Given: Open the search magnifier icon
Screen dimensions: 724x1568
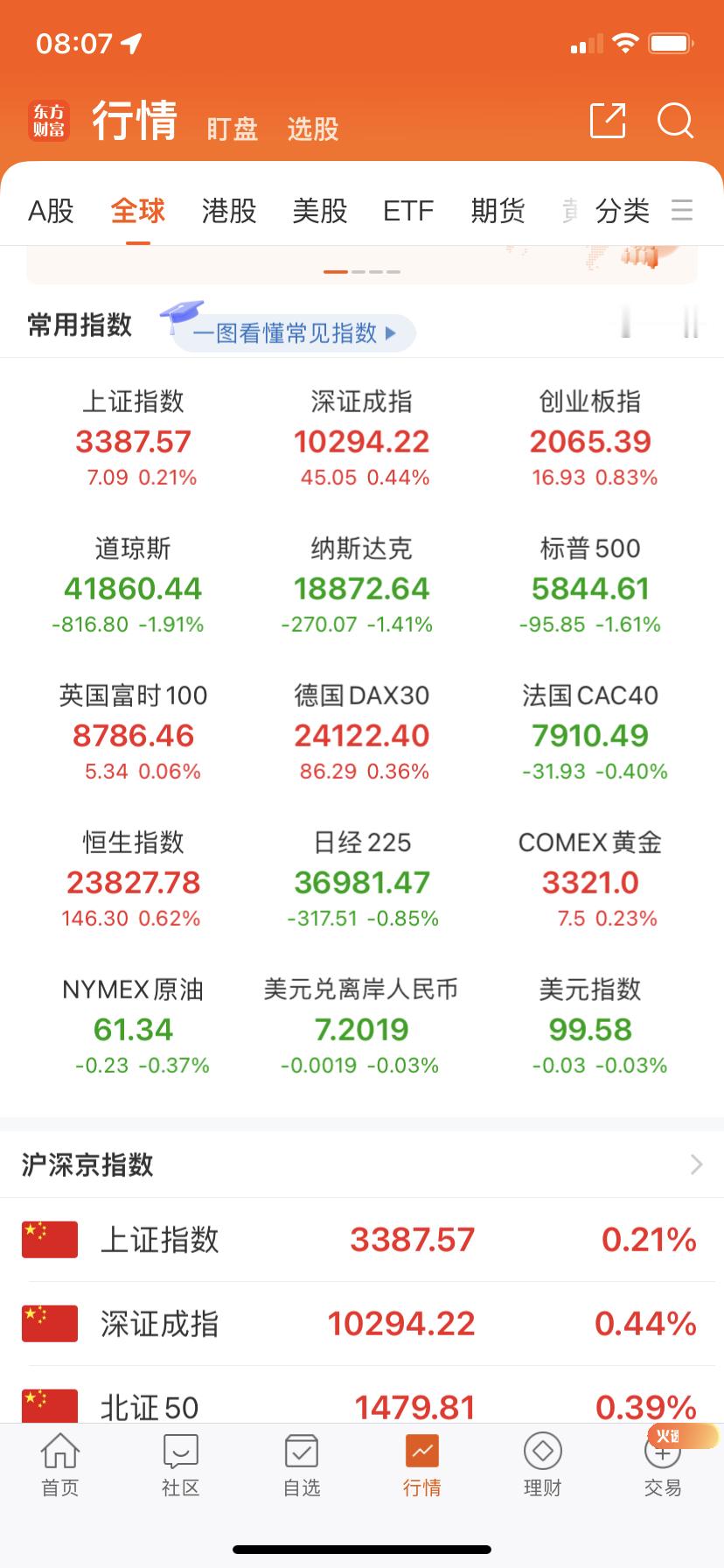Looking at the screenshot, I should click(x=675, y=121).
